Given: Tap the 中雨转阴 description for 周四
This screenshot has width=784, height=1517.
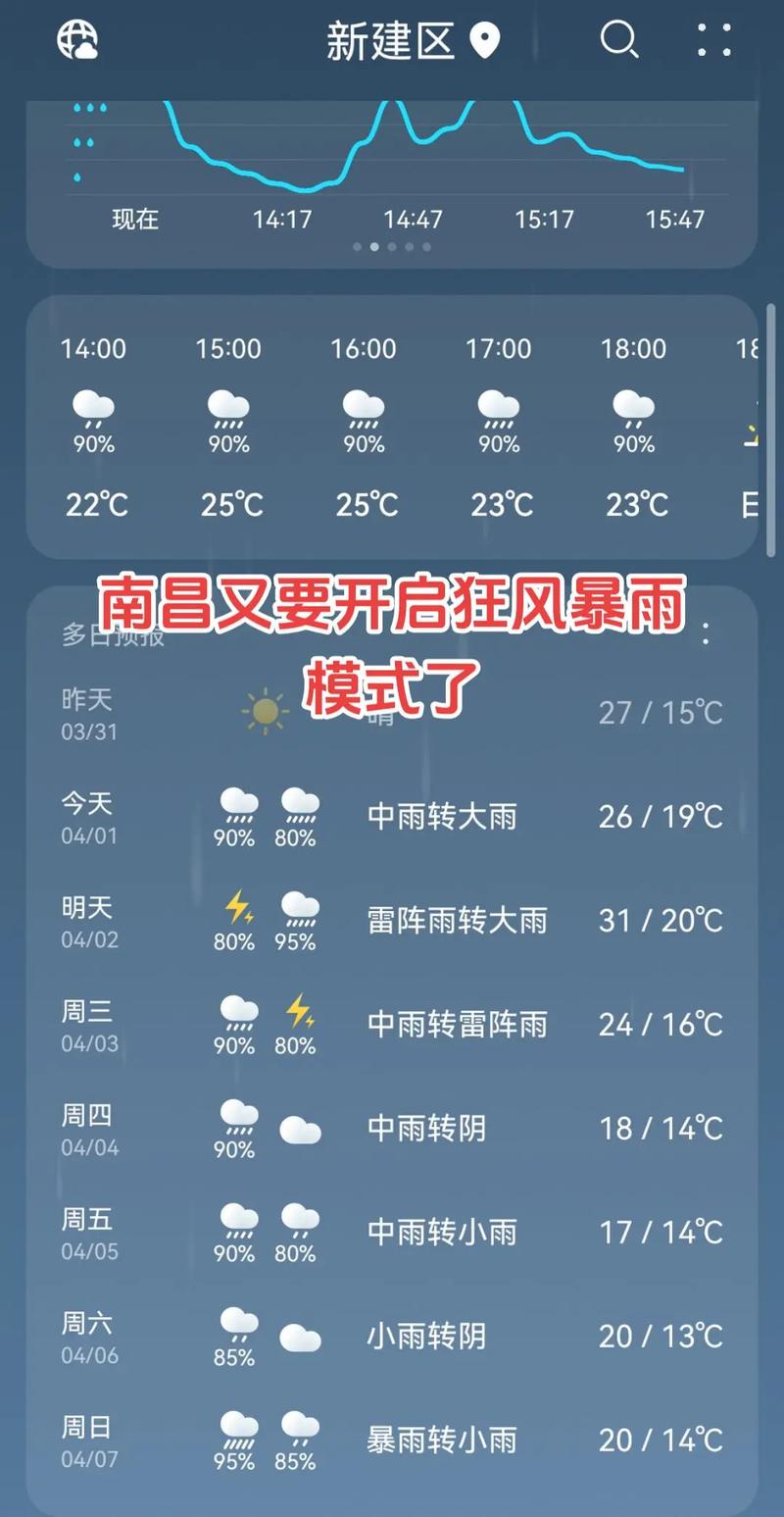Looking at the screenshot, I should (x=441, y=1129).
